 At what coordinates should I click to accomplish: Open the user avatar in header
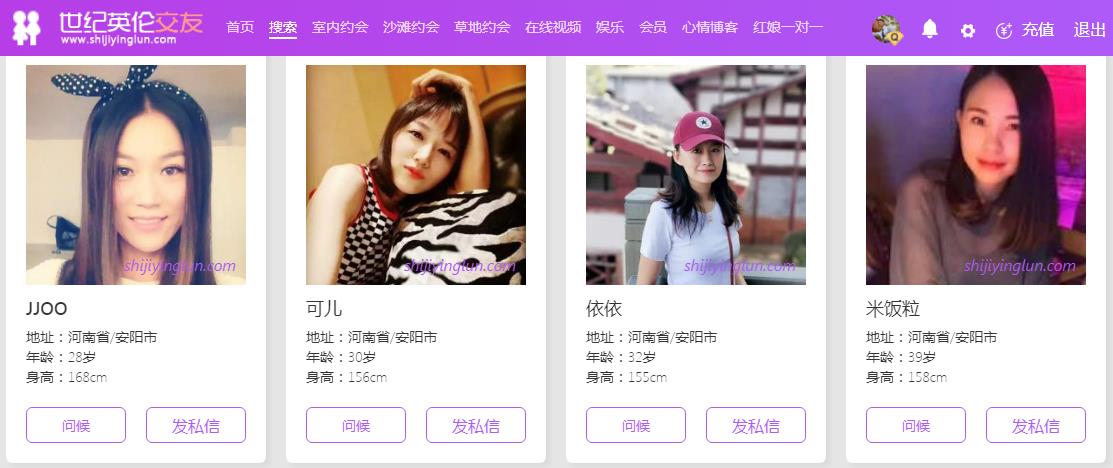click(886, 29)
